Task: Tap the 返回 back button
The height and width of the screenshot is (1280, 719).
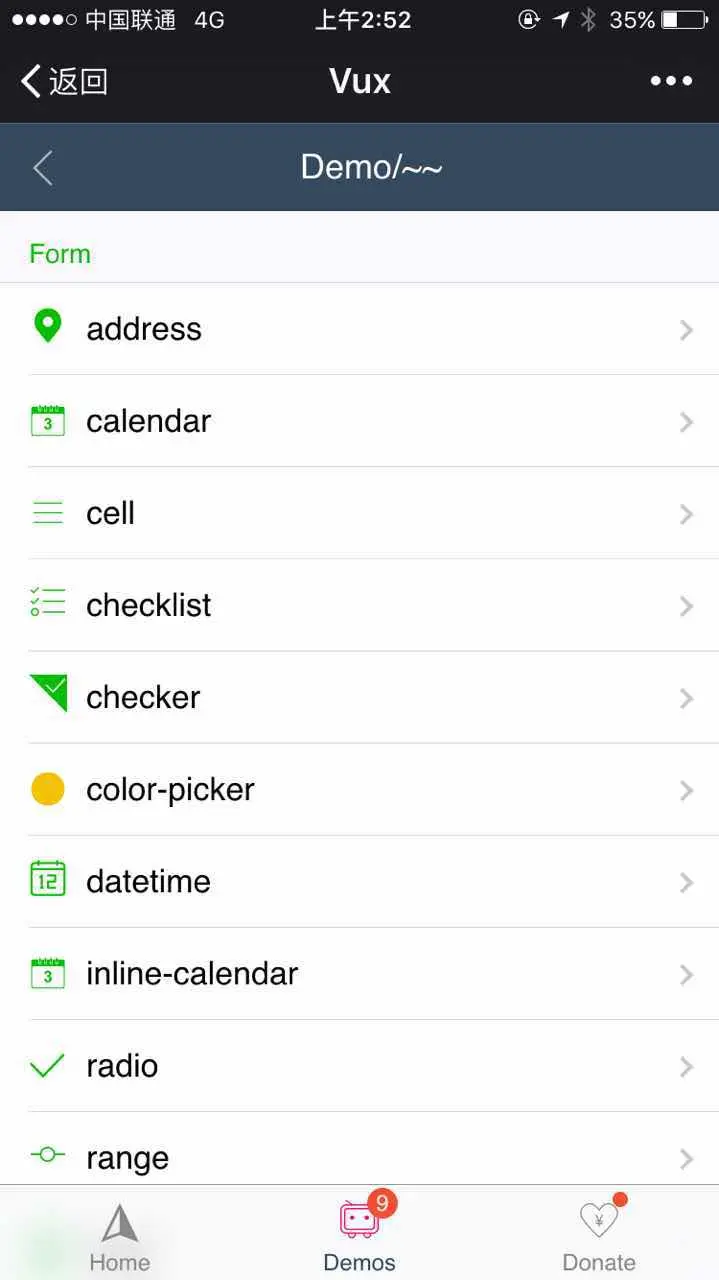Action: tap(64, 81)
